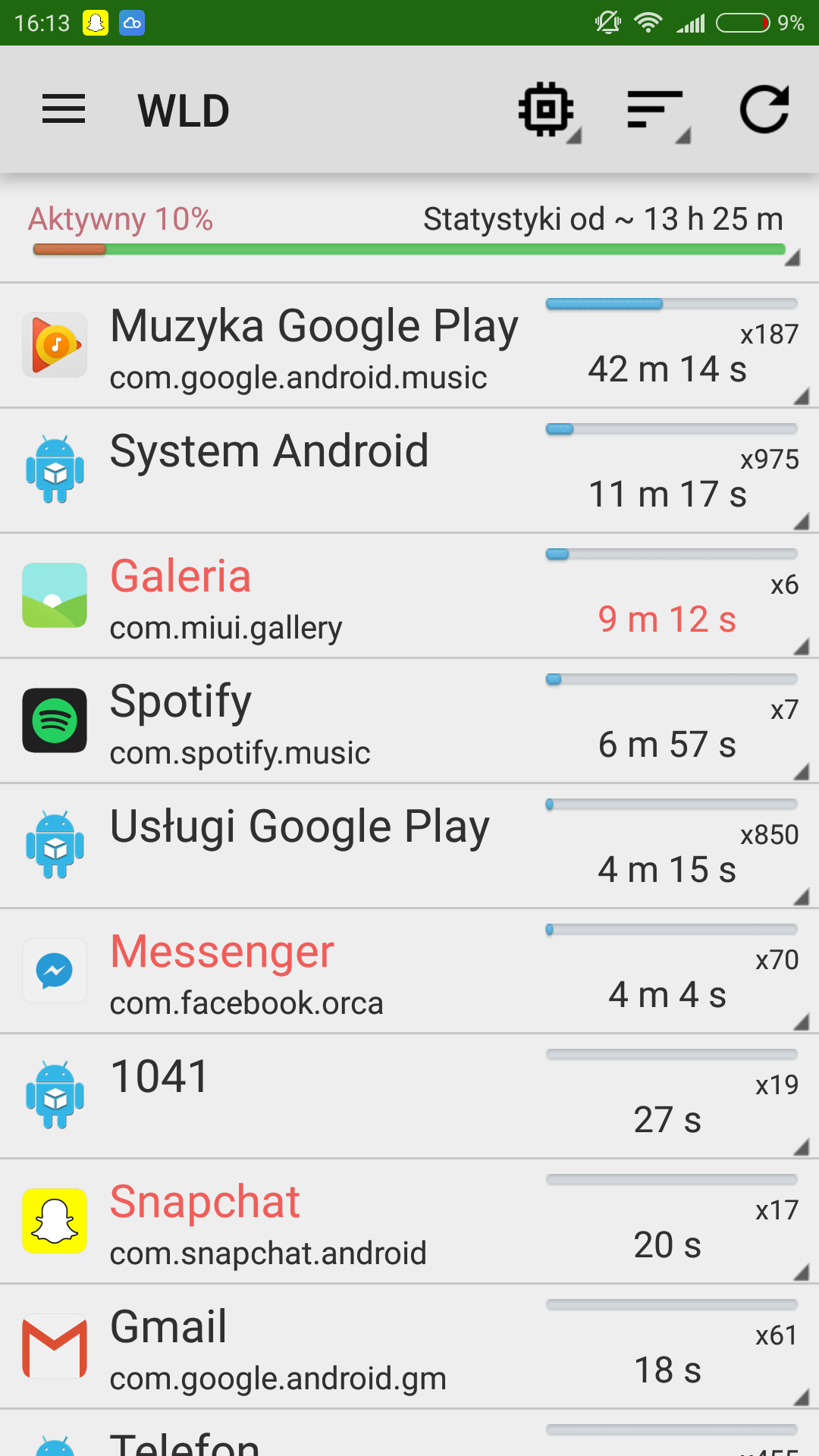
Task: Open Usługi Google Play entry
Action: (x=409, y=847)
